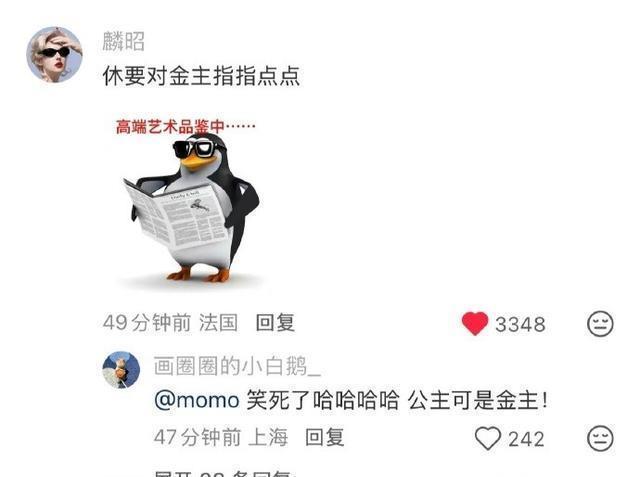Unlike 麟昭's comment with the red heart
Image resolution: width=640 pixels, height=477 pixels.
[475, 323]
